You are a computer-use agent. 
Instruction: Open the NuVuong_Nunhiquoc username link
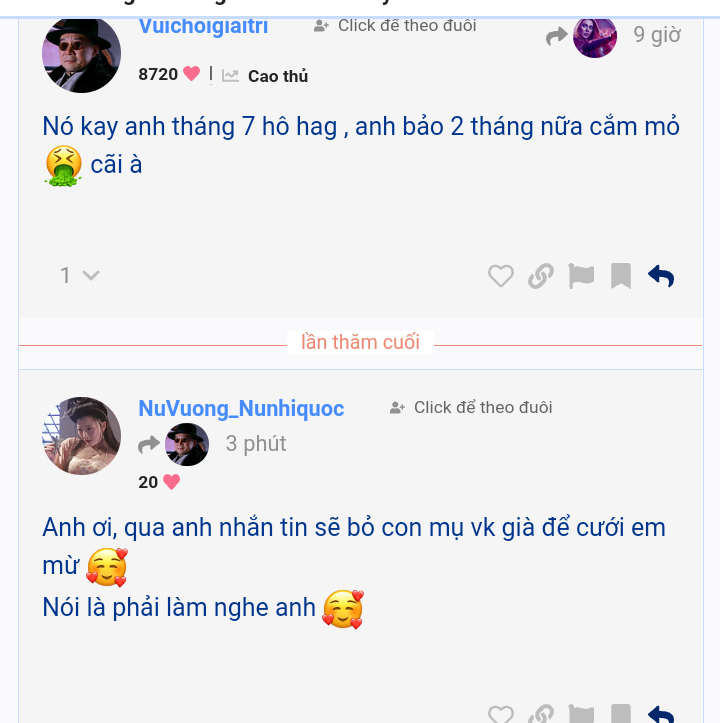[241, 408]
